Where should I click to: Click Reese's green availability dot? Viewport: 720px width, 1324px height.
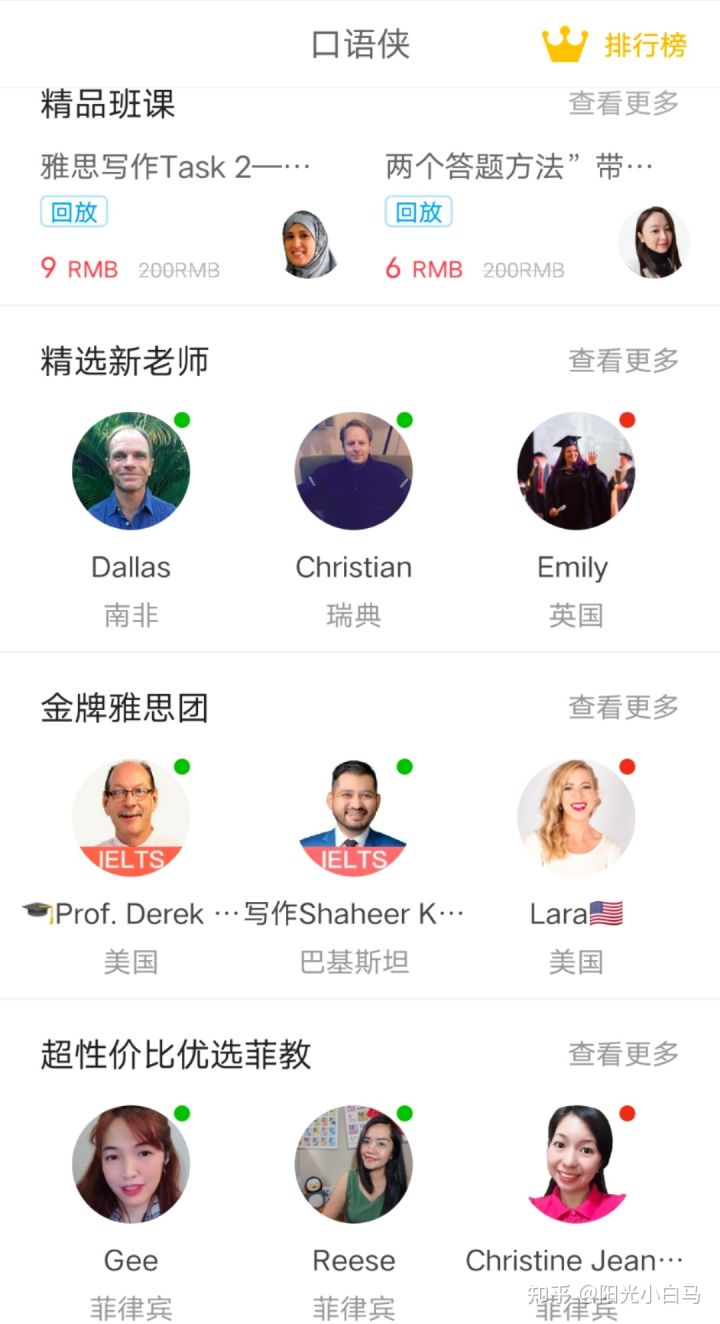click(407, 1112)
